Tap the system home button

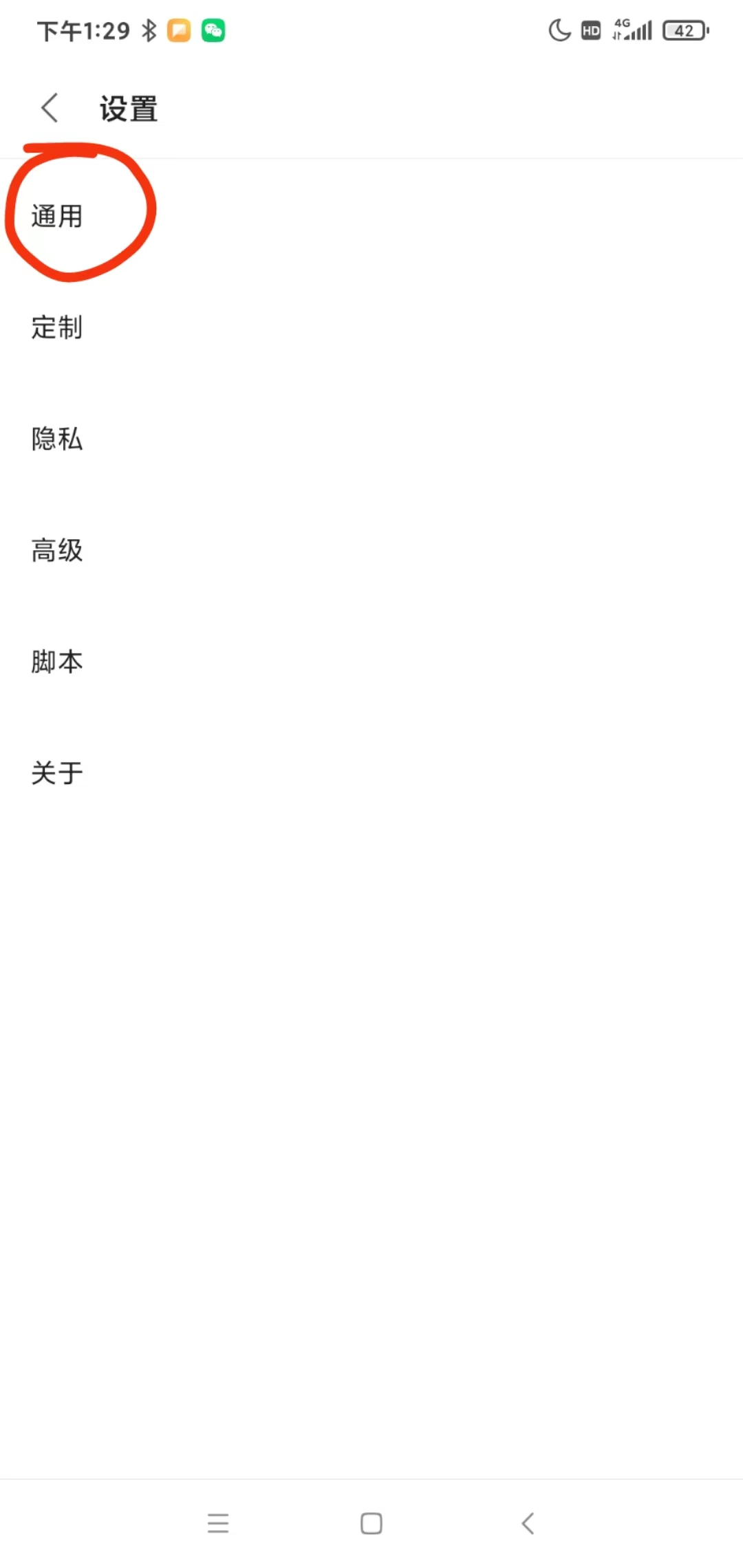coord(371,1523)
